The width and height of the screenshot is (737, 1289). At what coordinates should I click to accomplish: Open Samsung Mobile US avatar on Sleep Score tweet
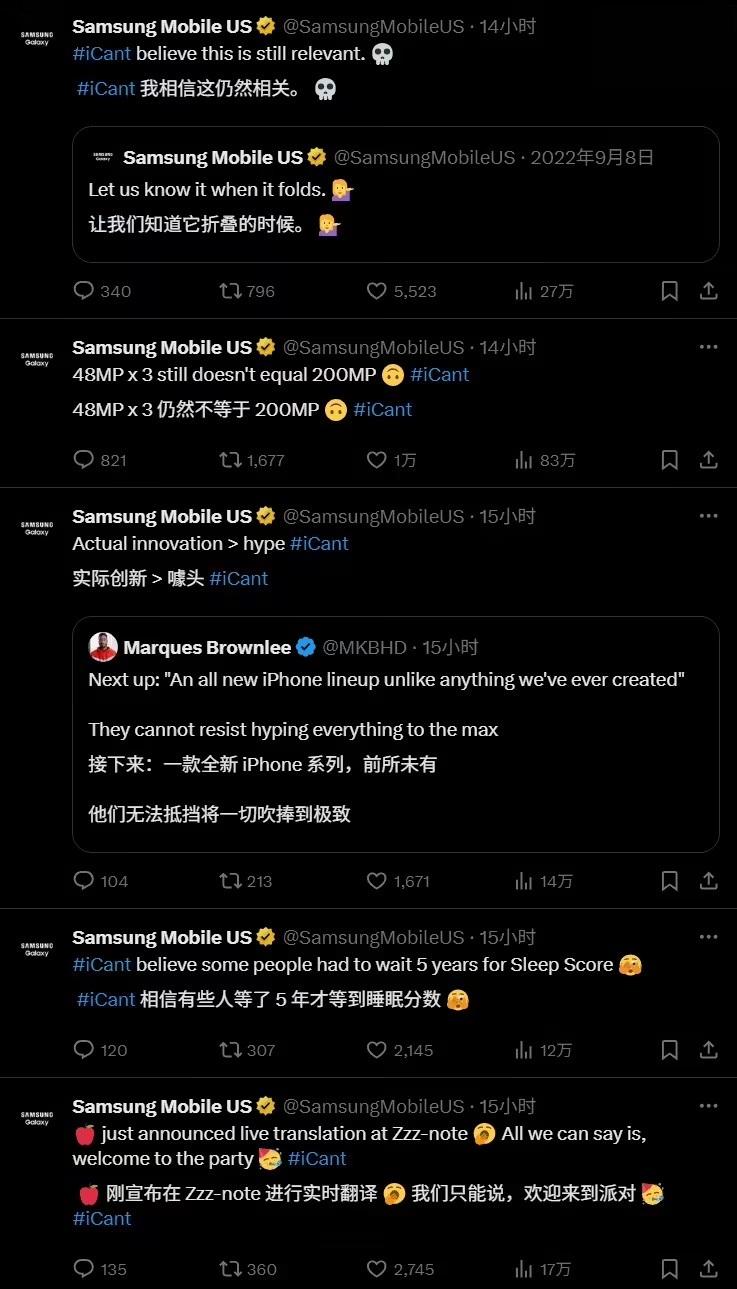click(36, 948)
